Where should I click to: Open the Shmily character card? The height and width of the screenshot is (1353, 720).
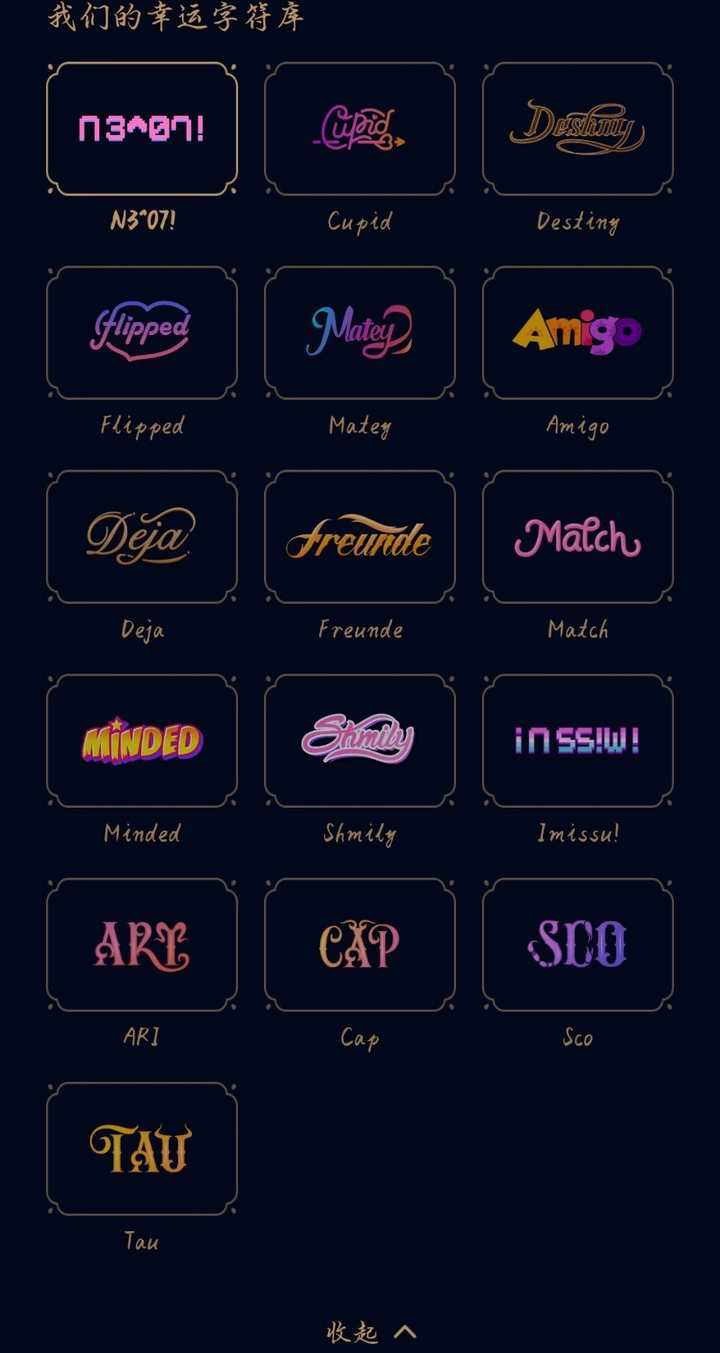(x=360, y=741)
